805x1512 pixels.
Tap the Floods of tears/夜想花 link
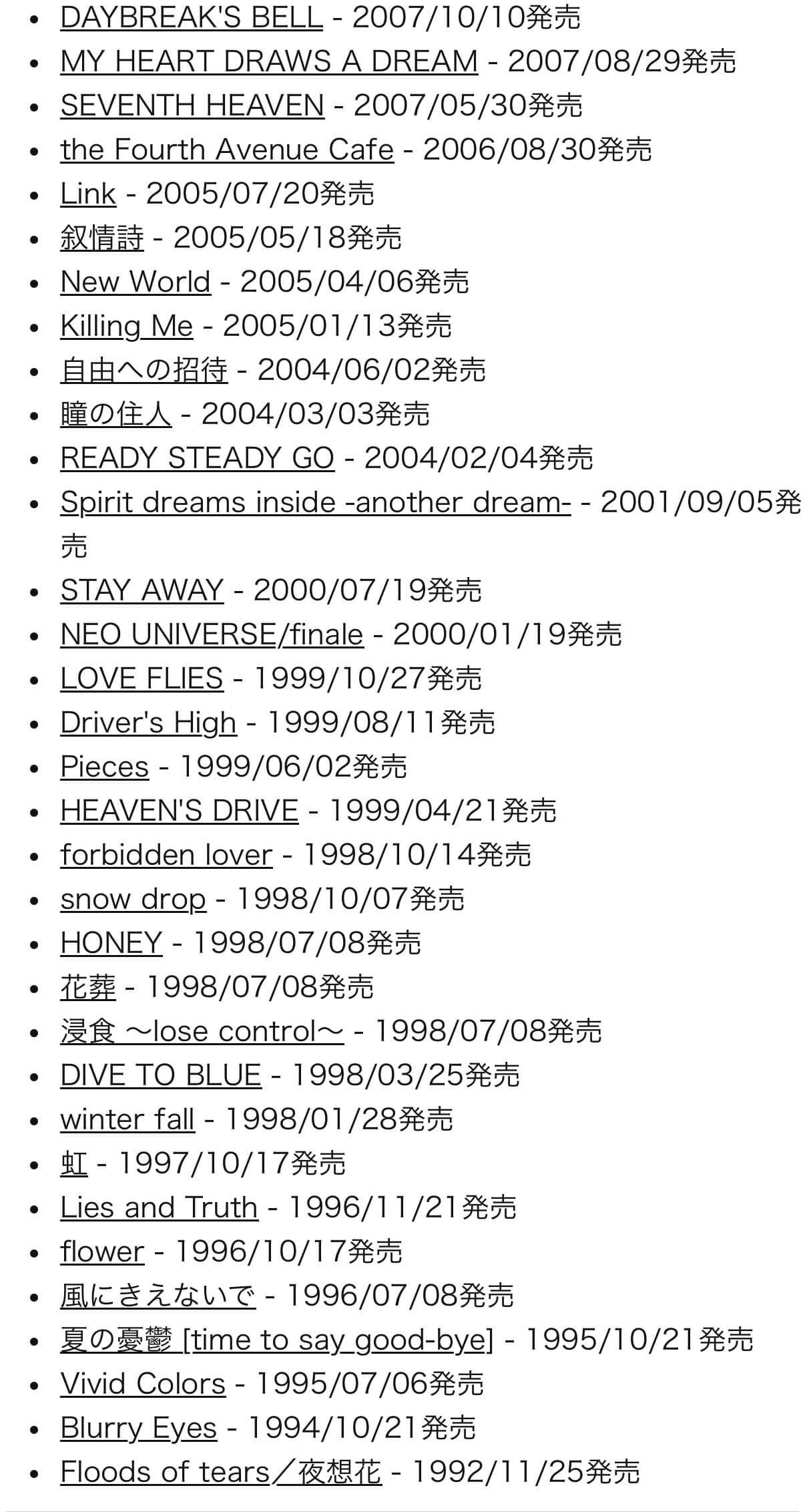click(x=220, y=1472)
